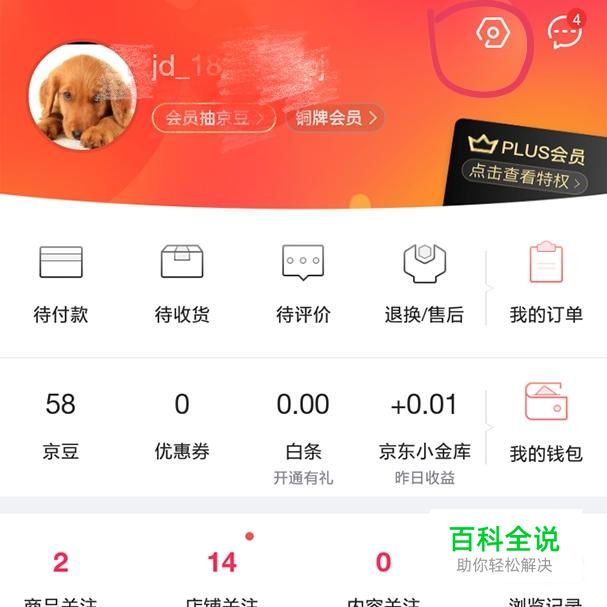
Task: Open 待收货 orders
Action: [182, 284]
